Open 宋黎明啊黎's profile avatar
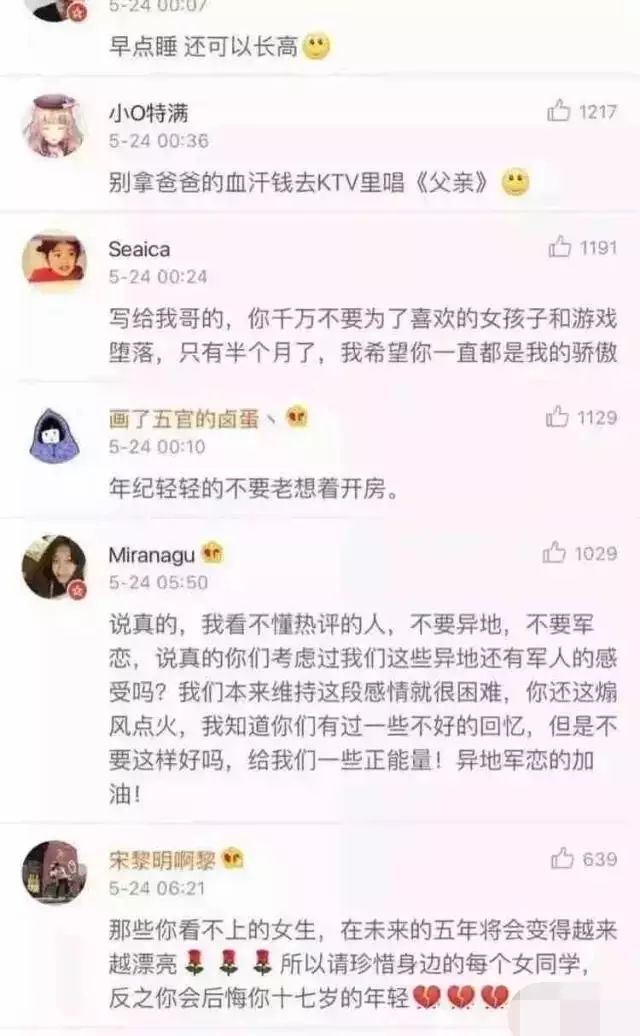This screenshot has height=1036, width=640. pyautogui.click(x=53, y=872)
